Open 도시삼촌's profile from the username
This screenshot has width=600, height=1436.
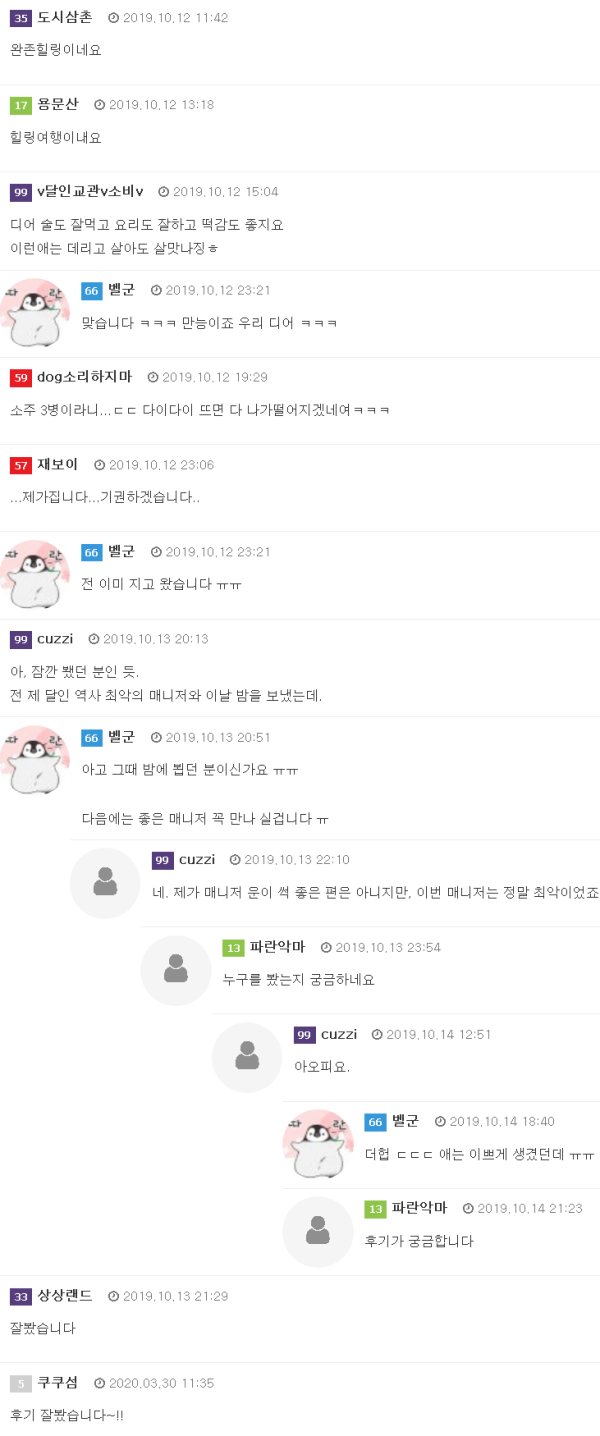64,17
